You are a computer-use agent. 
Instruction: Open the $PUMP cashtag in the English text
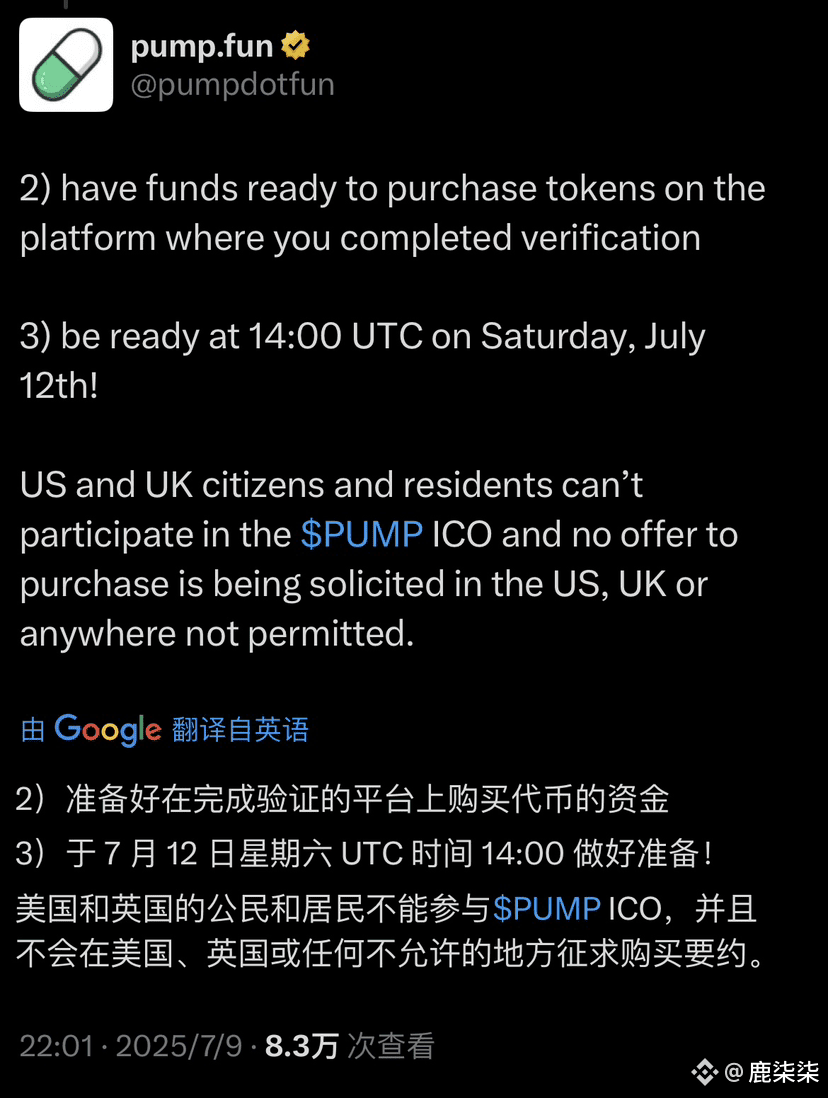(362, 534)
